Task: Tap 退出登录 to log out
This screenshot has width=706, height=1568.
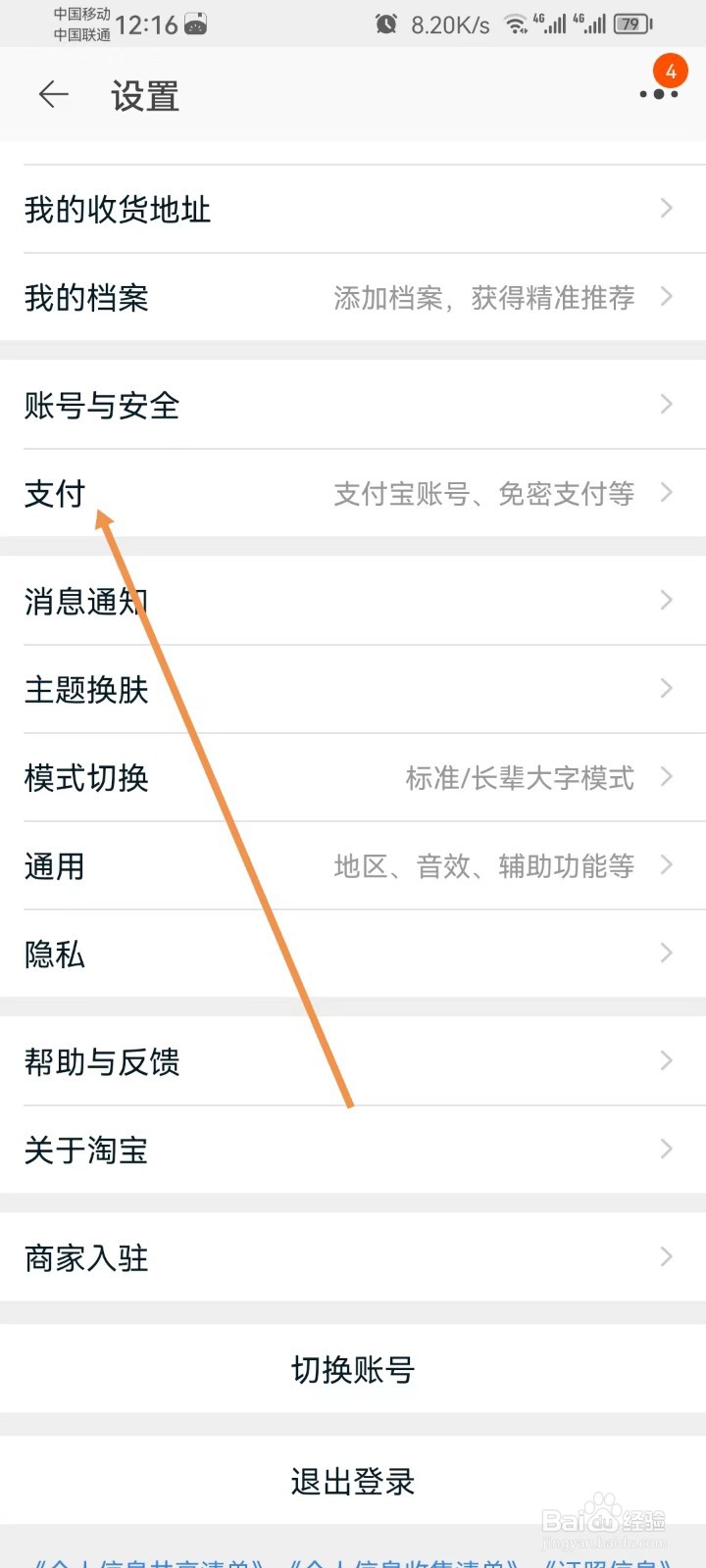Action: (352, 1480)
